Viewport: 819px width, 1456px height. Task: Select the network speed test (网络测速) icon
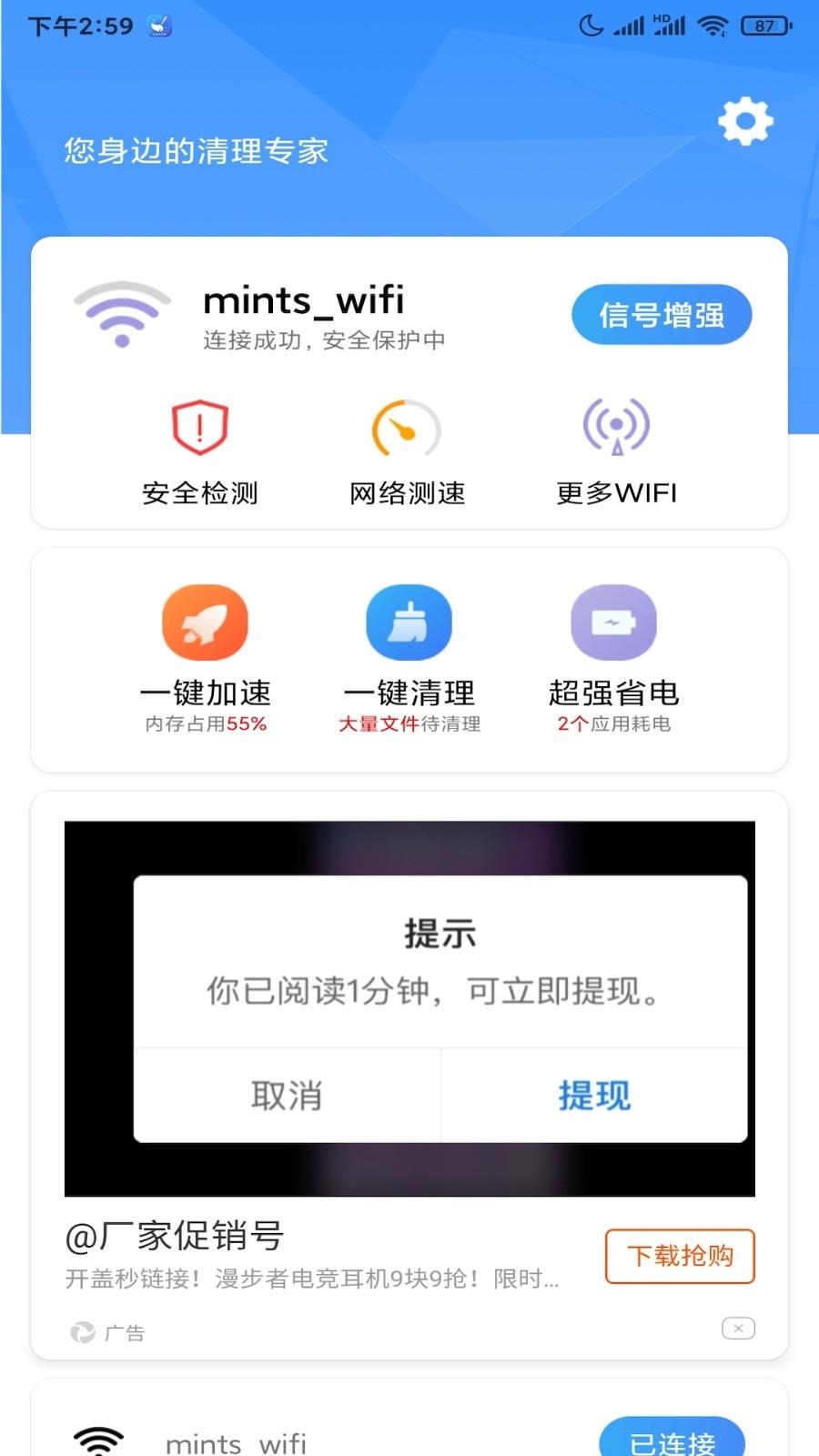pyautogui.click(x=406, y=426)
